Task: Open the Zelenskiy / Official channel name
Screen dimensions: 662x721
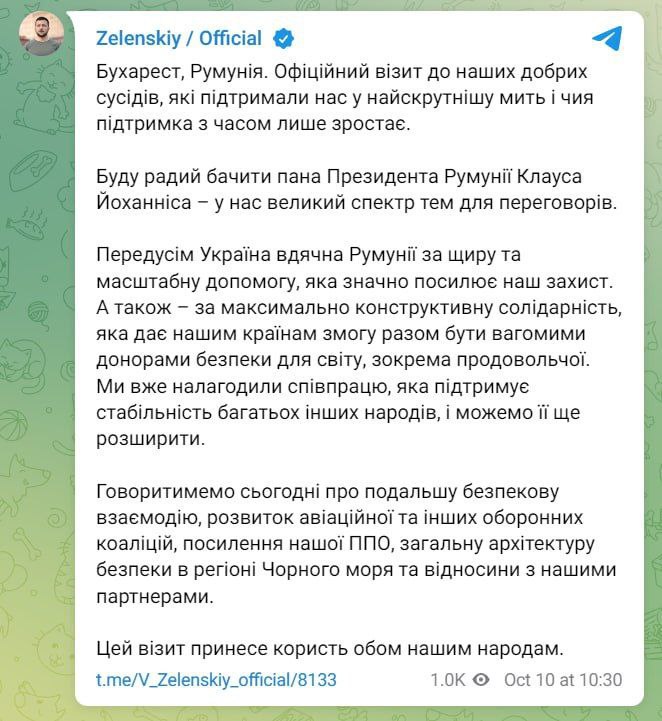Action: point(178,39)
